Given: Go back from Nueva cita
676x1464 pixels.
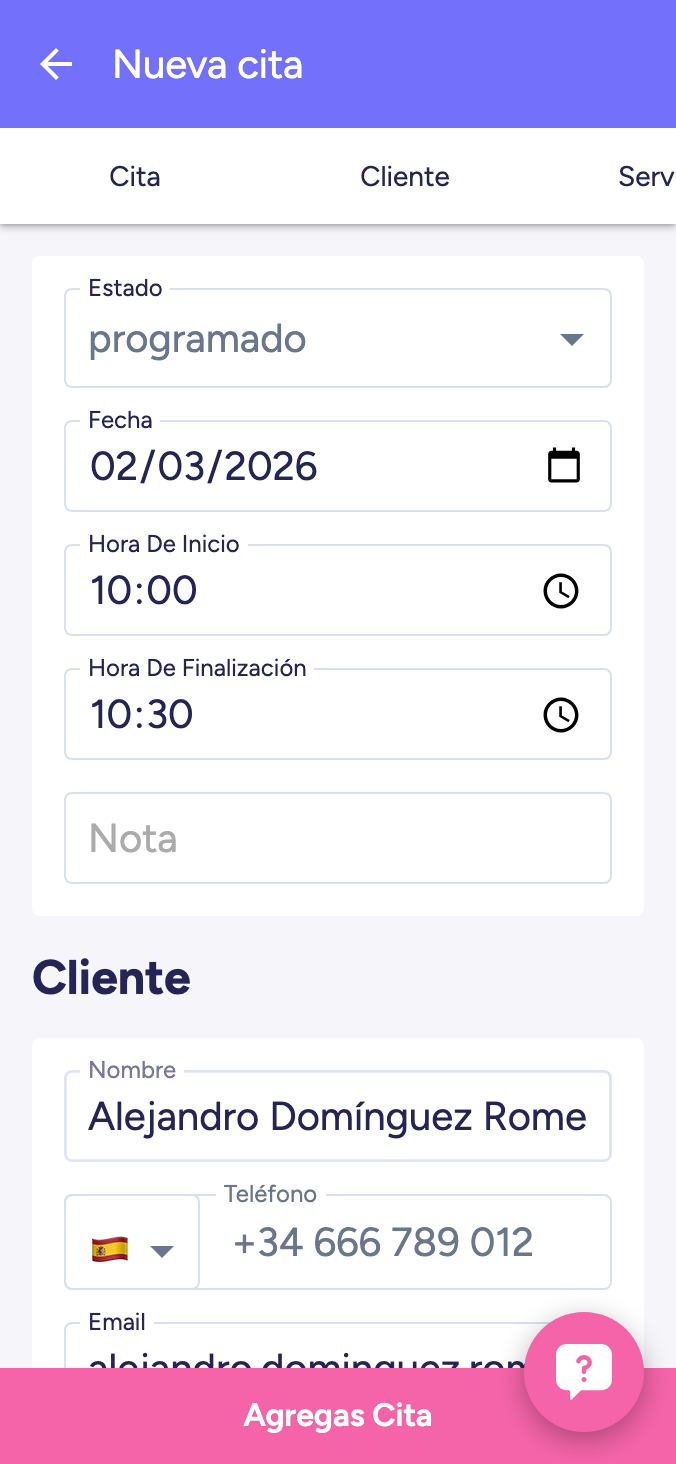Looking at the screenshot, I should pos(56,65).
